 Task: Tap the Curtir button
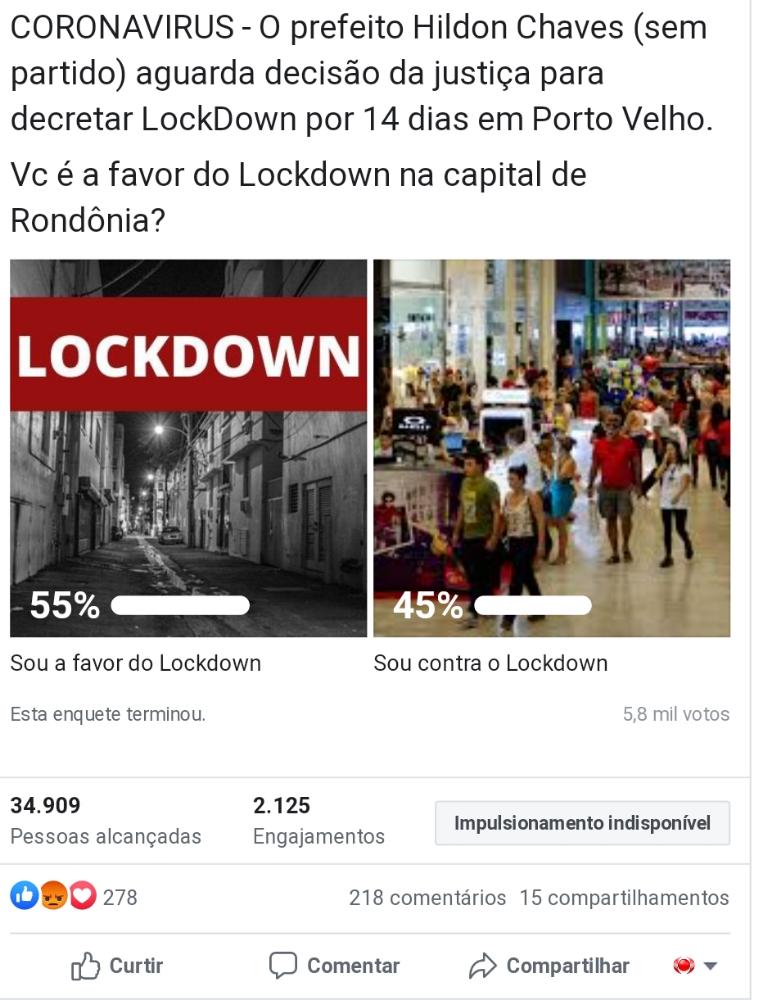pos(117,965)
